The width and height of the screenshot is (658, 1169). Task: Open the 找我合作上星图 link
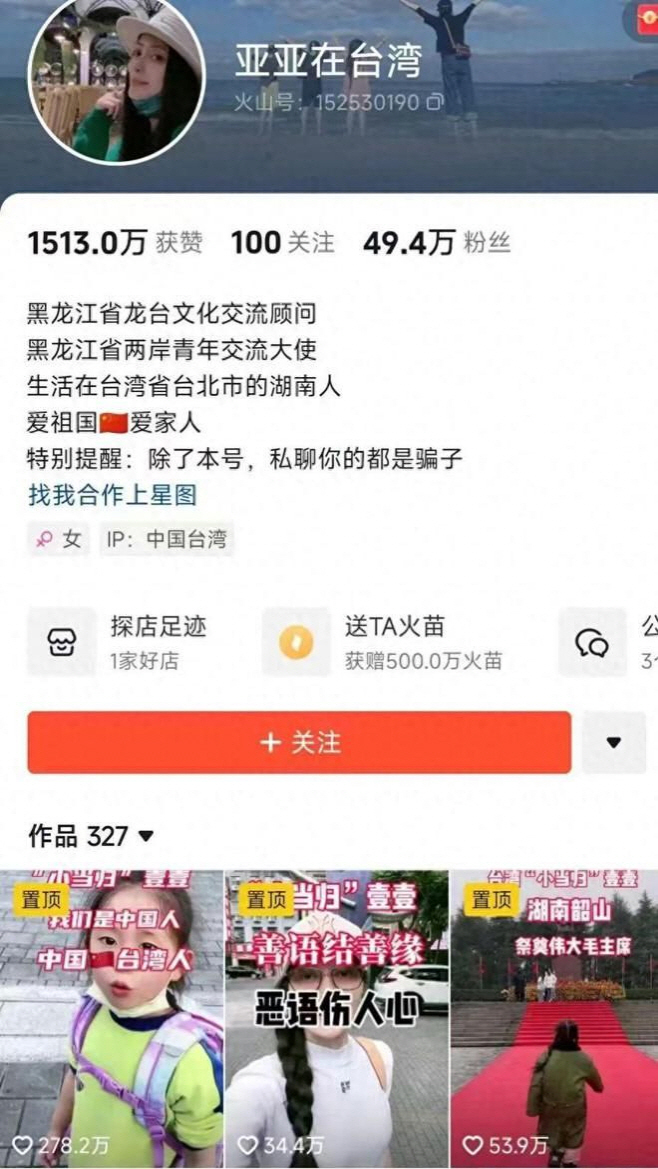112,494
